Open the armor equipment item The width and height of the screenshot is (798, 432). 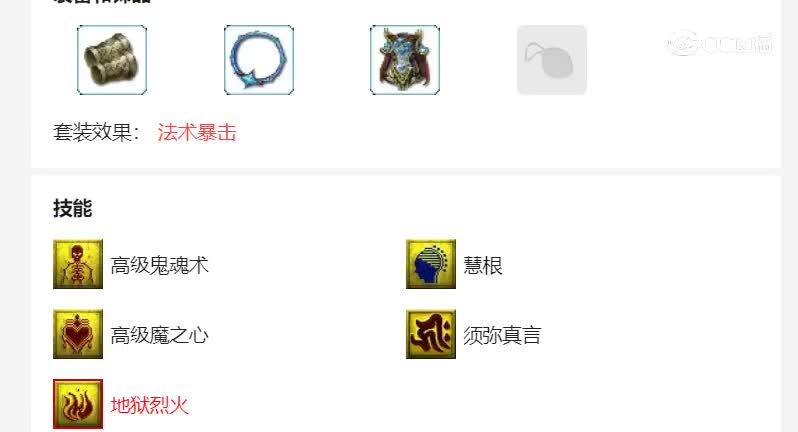tap(405, 60)
